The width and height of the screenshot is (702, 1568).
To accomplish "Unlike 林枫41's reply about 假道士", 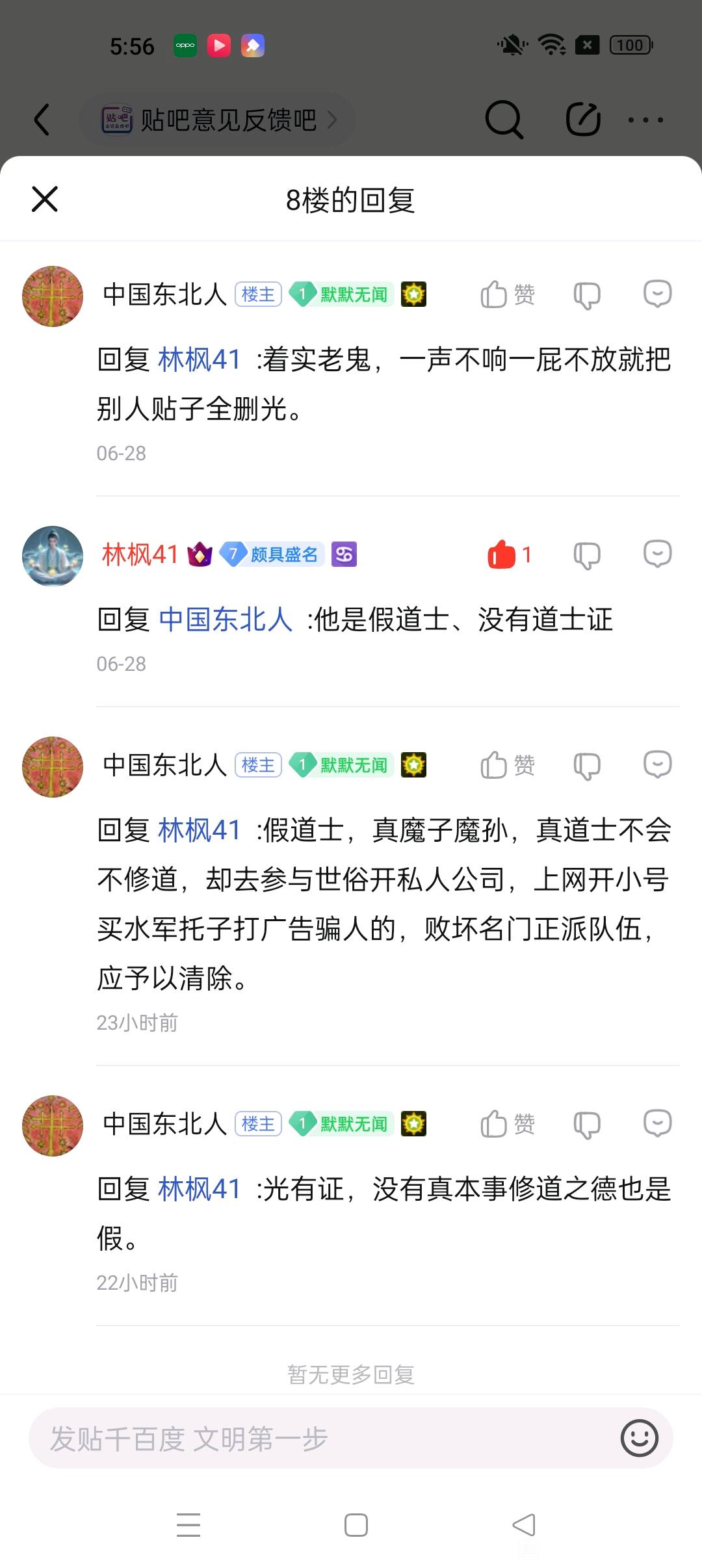I will [x=508, y=555].
